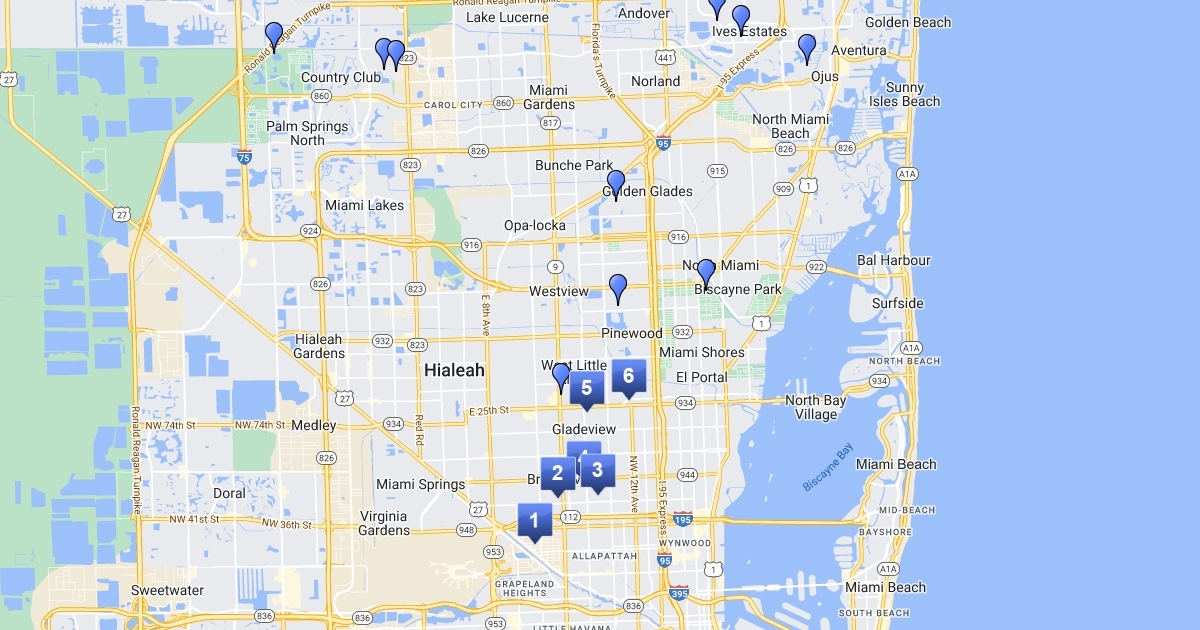Screen dimensions: 1200x630
Task: Tap the pin east of Westview
Action: [618, 289]
